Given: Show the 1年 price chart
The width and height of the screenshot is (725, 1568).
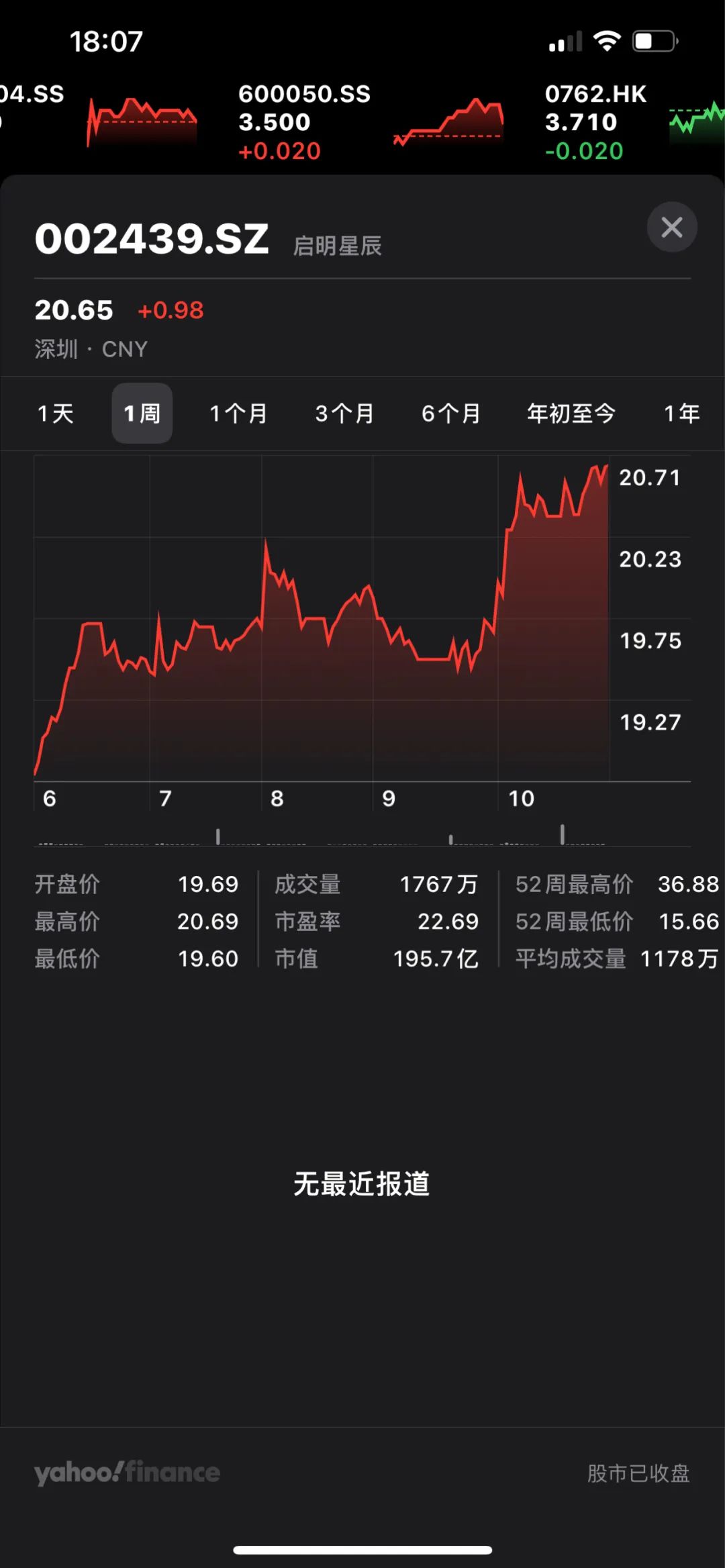Looking at the screenshot, I should [x=681, y=413].
